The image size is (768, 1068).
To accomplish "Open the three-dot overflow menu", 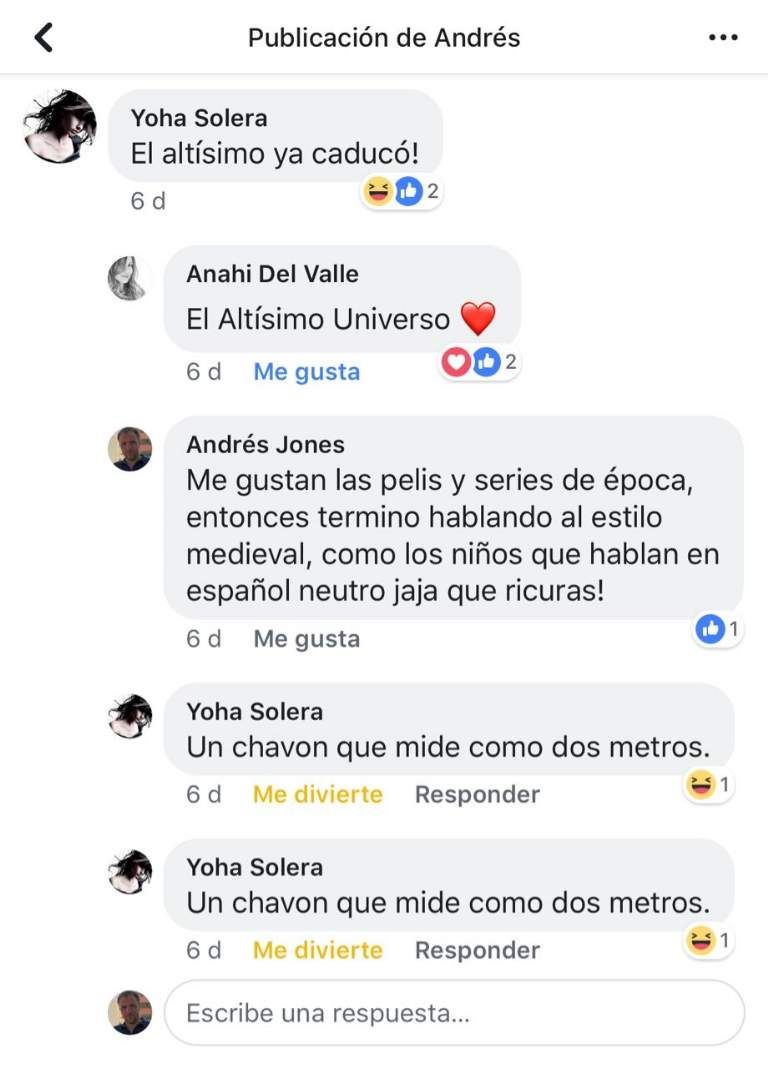I will pos(722,38).
